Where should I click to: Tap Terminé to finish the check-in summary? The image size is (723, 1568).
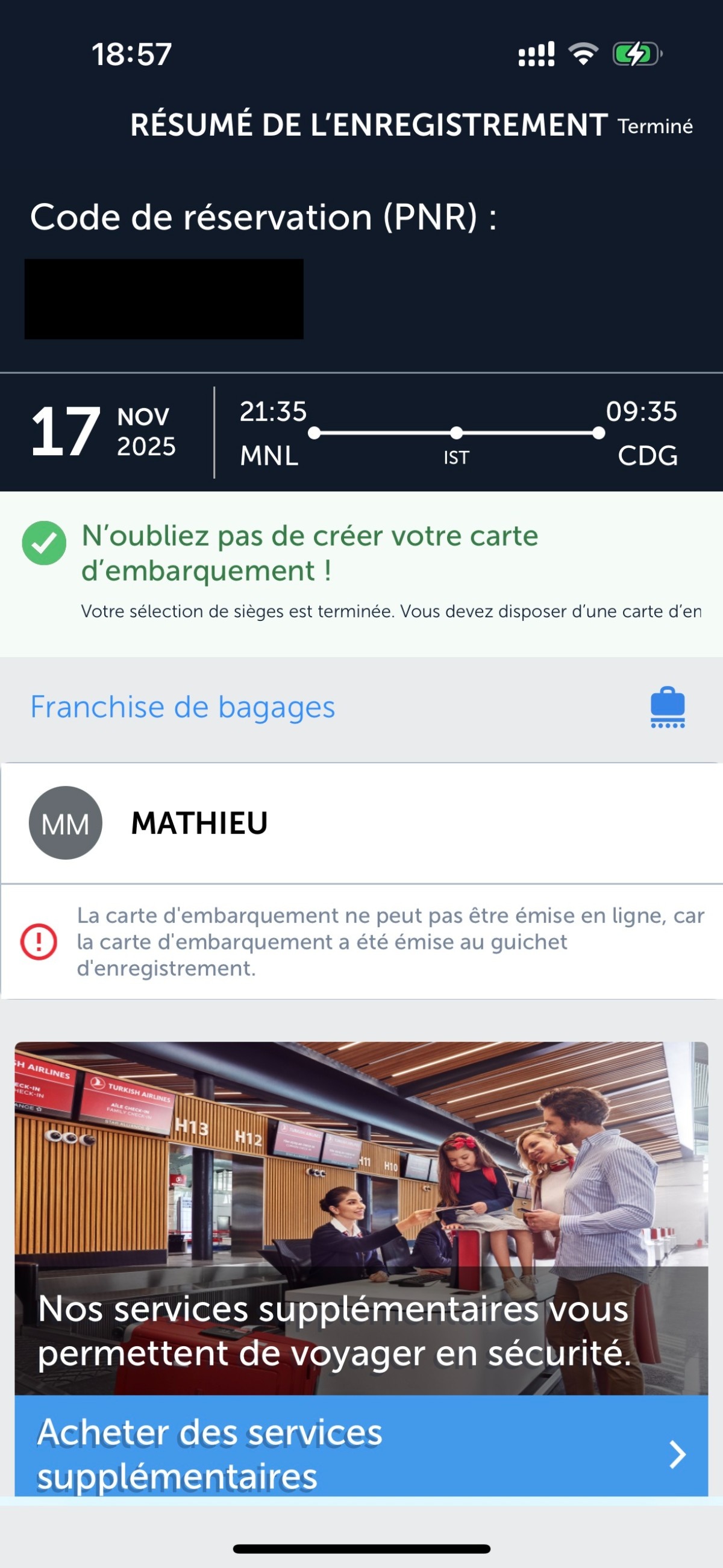(655, 126)
